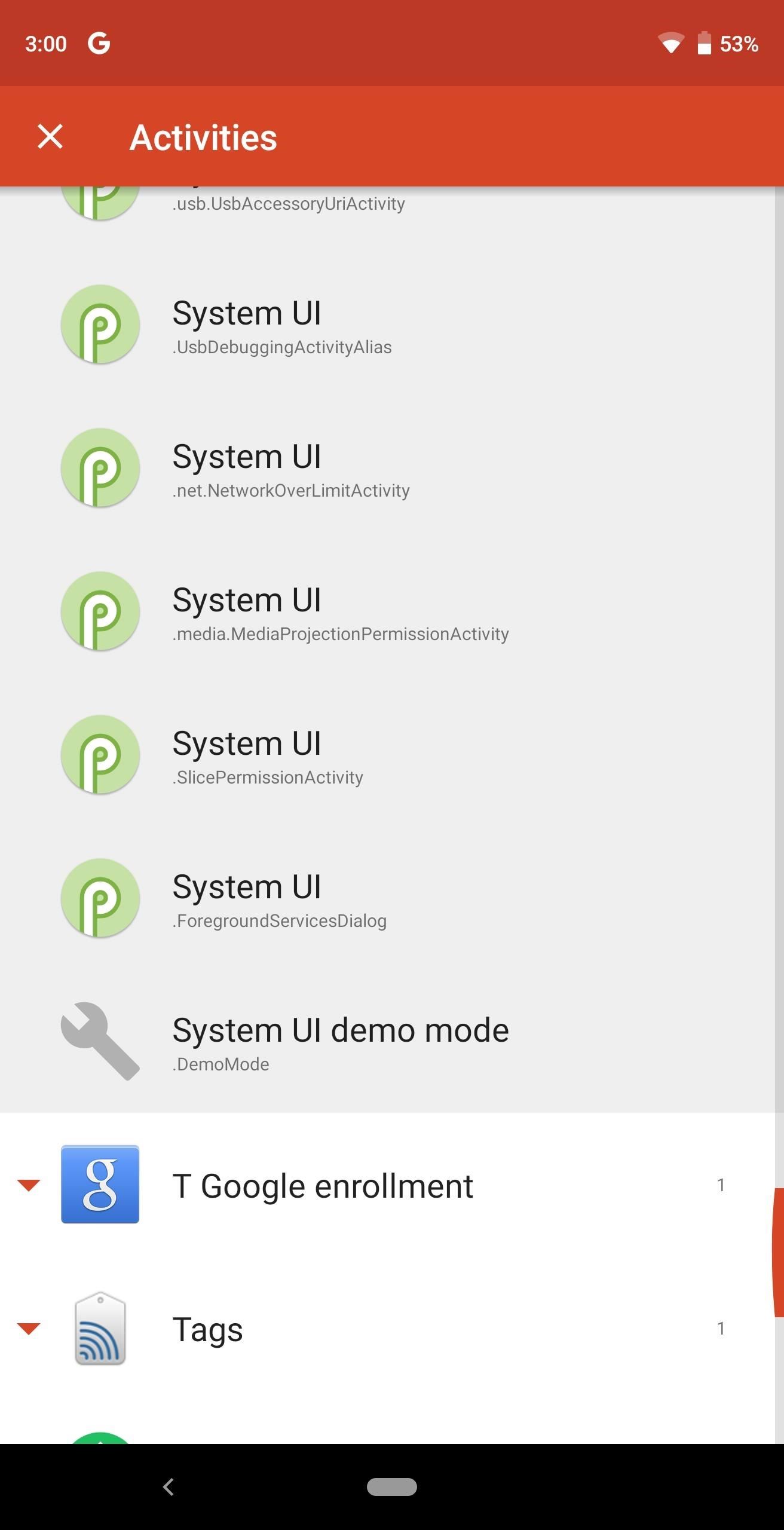The height and width of the screenshot is (1530, 784).
Task: Click the wrench icon for System UI demo mode
Action: [x=100, y=1040]
